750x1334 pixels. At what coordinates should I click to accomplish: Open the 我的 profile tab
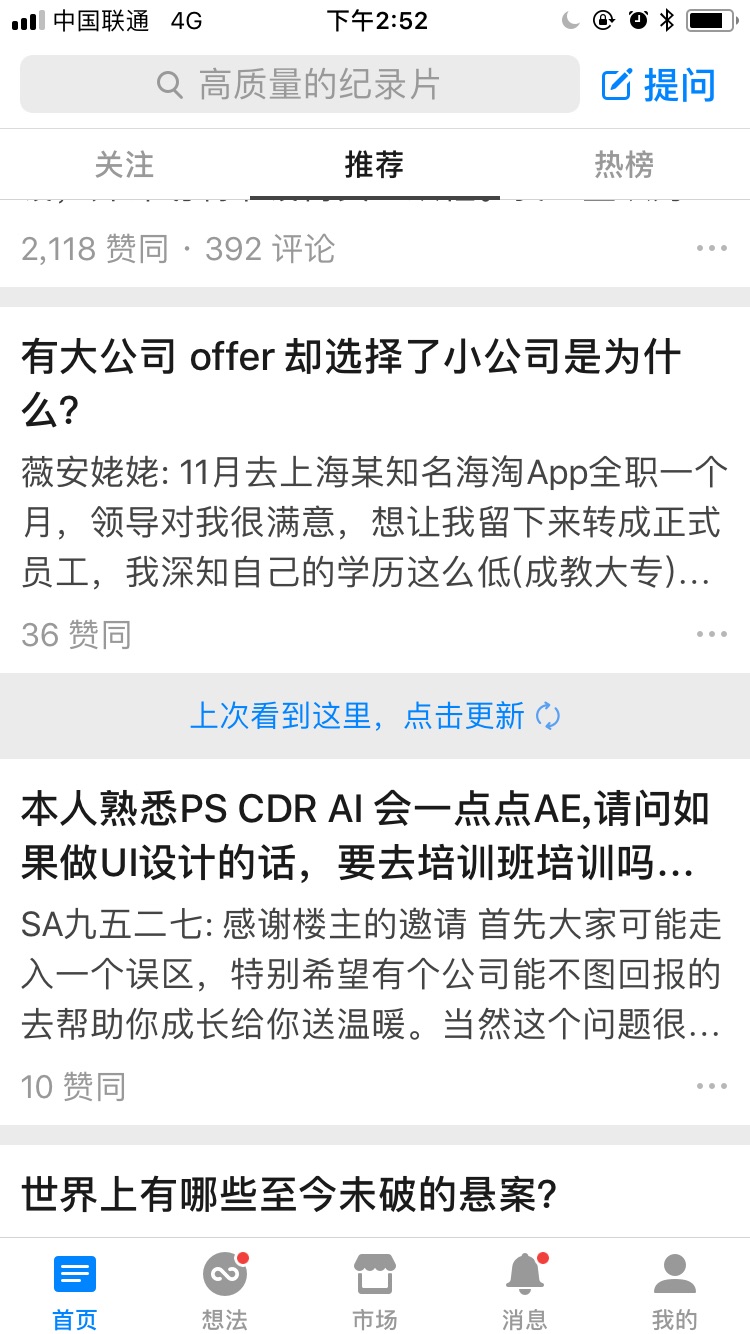pyautogui.click(x=675, y=1290)
